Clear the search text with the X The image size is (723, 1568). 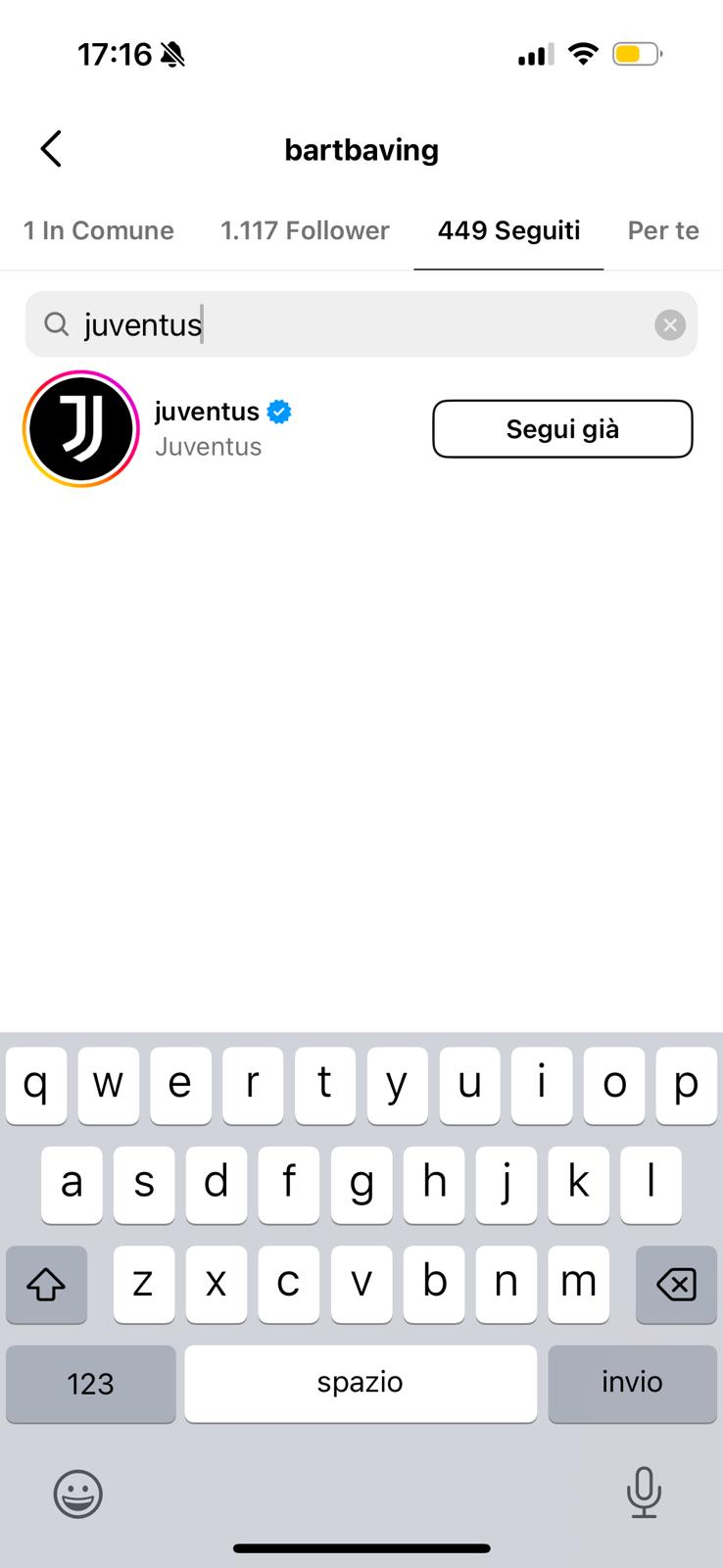(x=670, y=324)
